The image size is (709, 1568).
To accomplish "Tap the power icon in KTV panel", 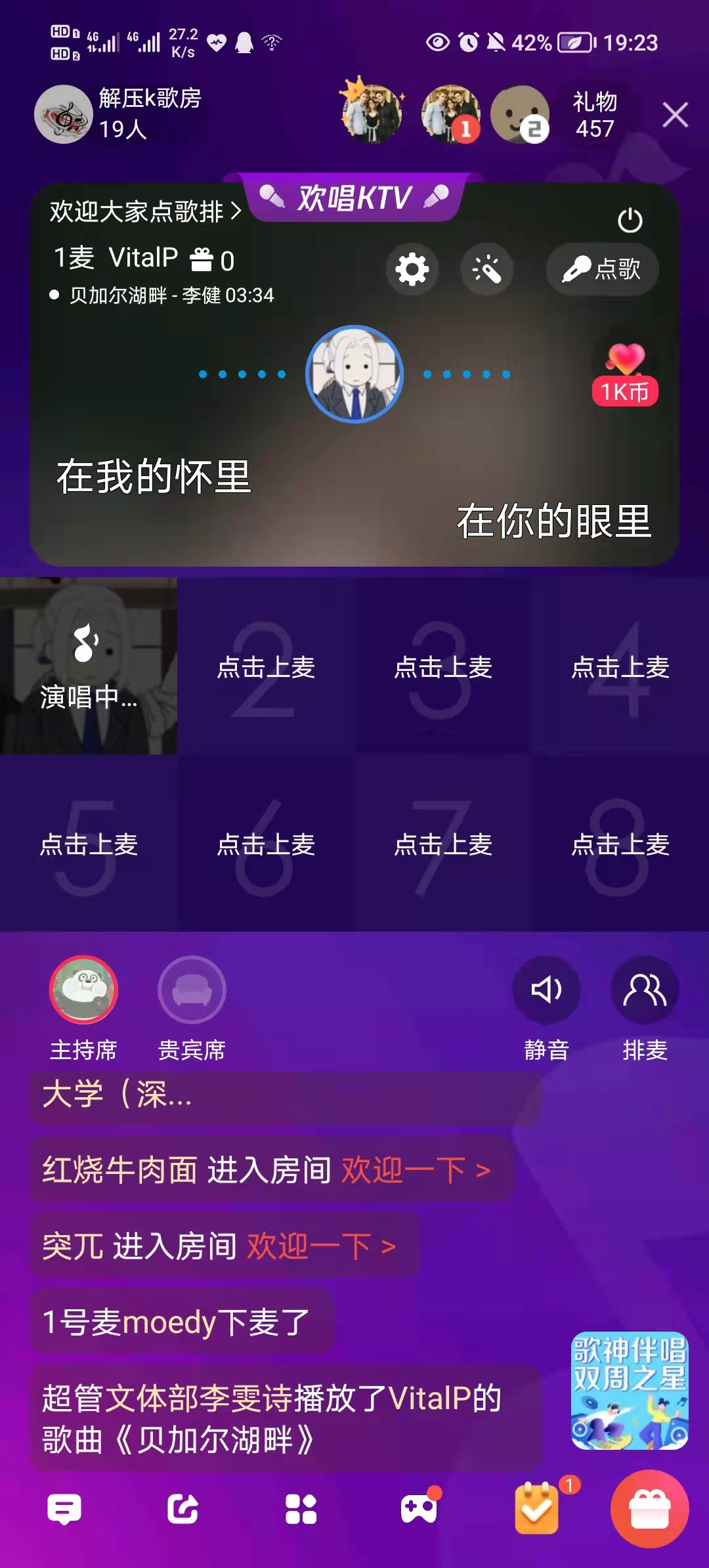I will [630, 221].
